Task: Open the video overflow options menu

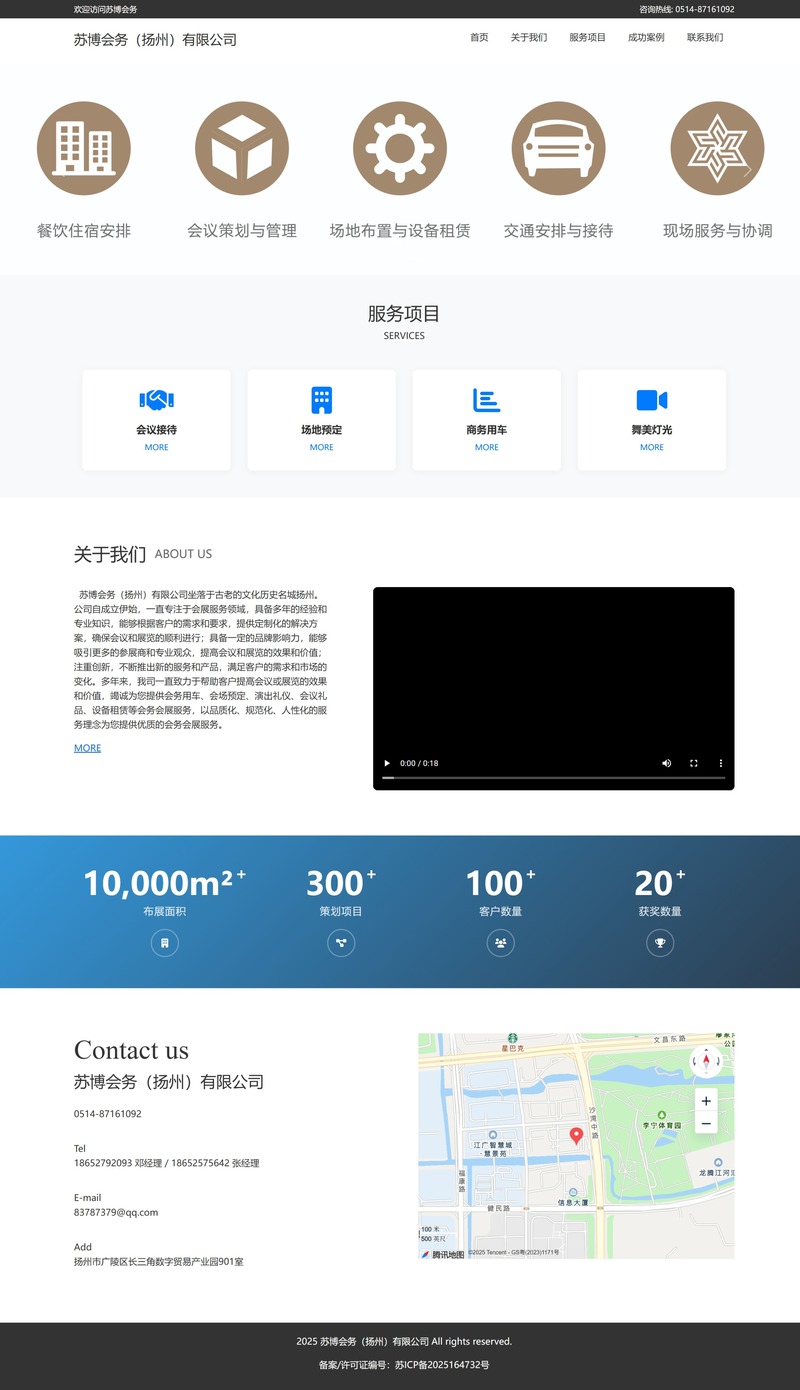Action: coord(721,763)
